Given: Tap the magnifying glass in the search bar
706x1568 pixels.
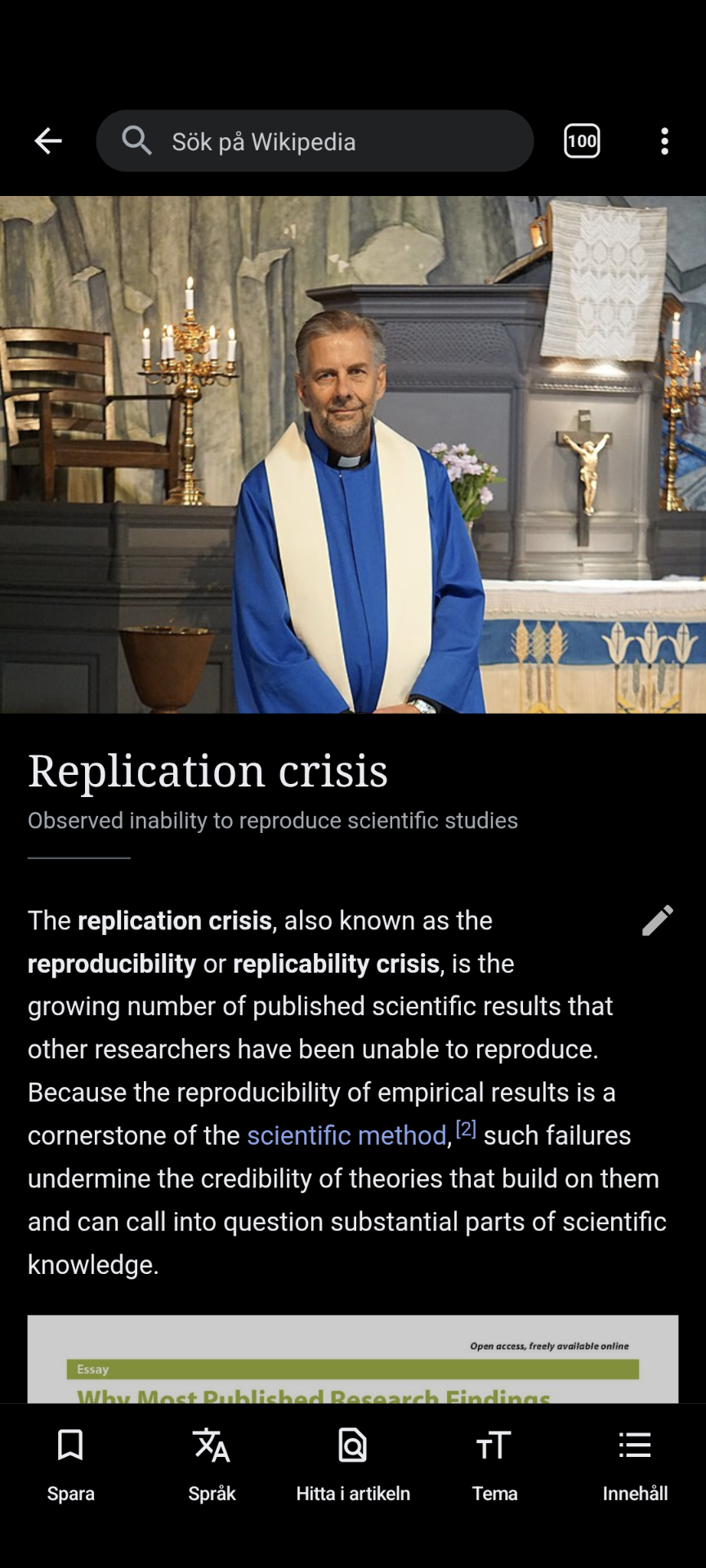Looking at the screenshot, I should 136,140.
